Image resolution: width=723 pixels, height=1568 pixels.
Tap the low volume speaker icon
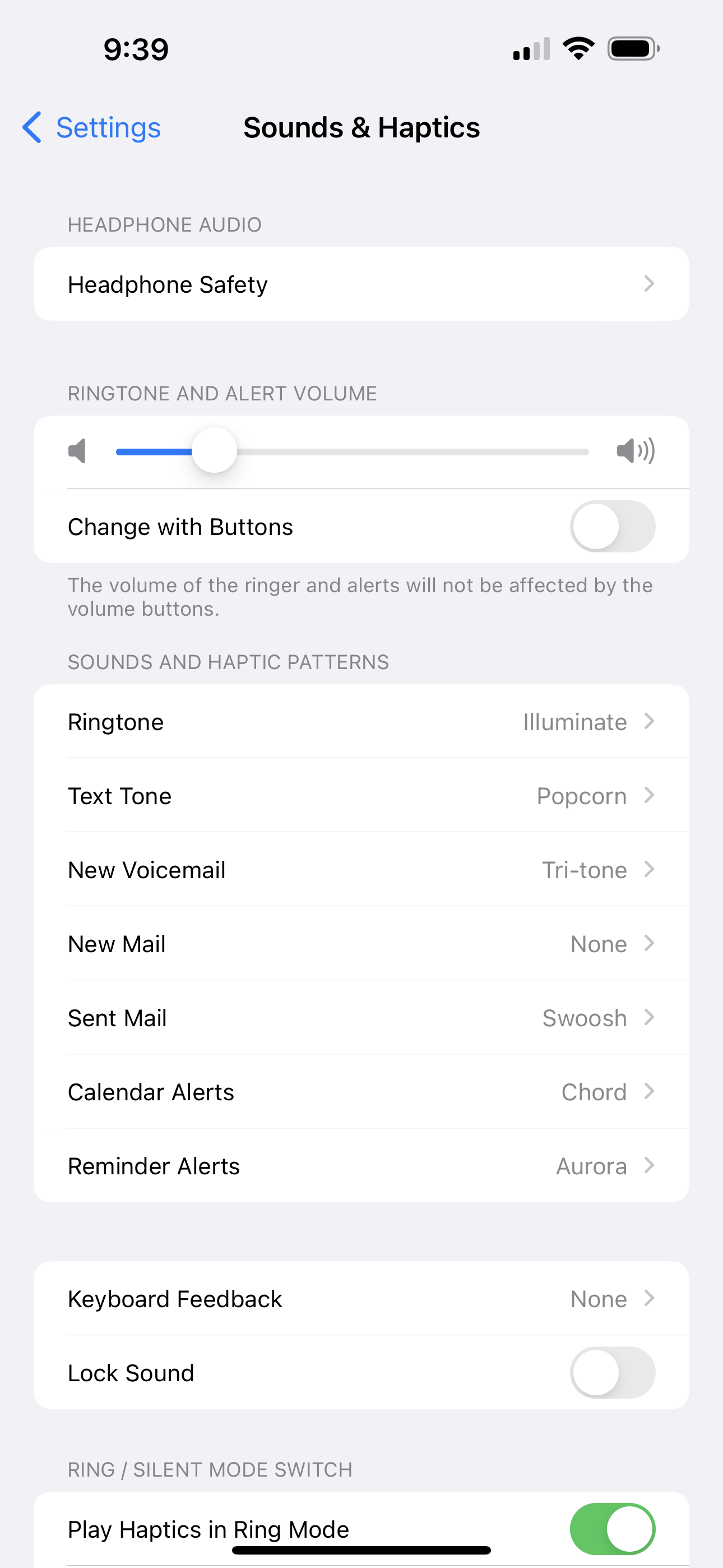(77, 451)
